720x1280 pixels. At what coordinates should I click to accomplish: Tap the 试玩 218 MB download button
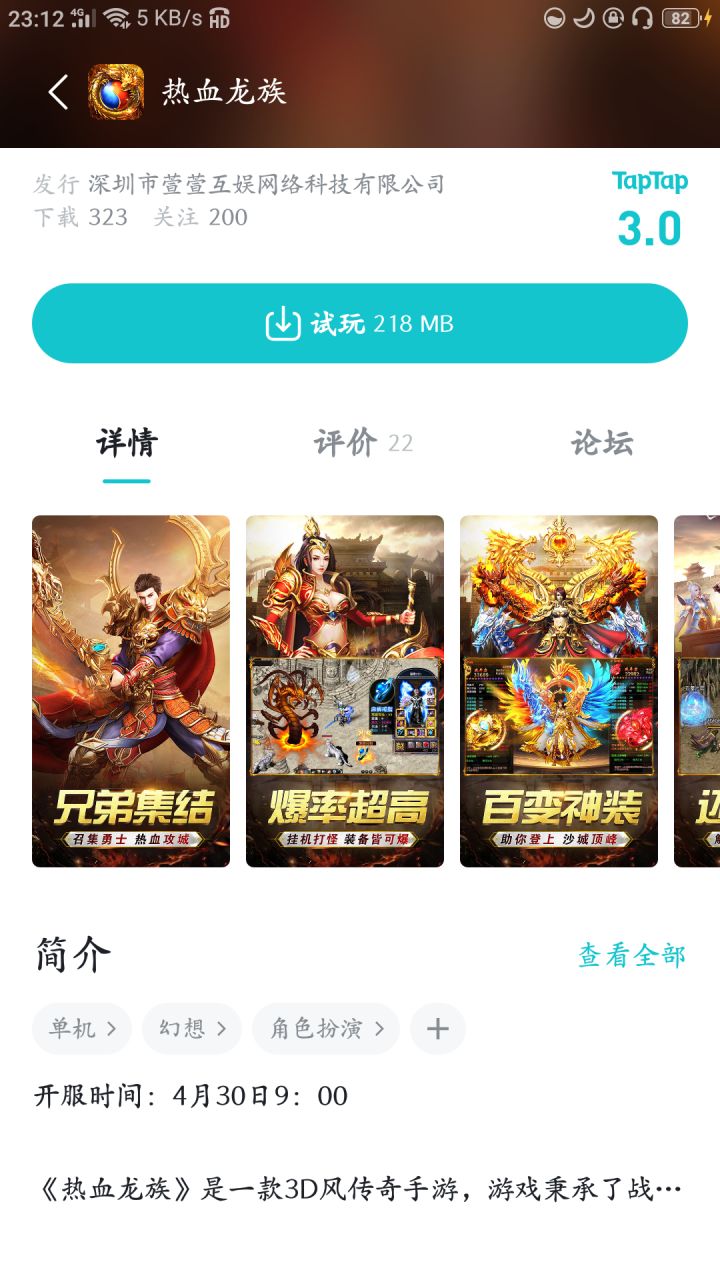point(360,322)
